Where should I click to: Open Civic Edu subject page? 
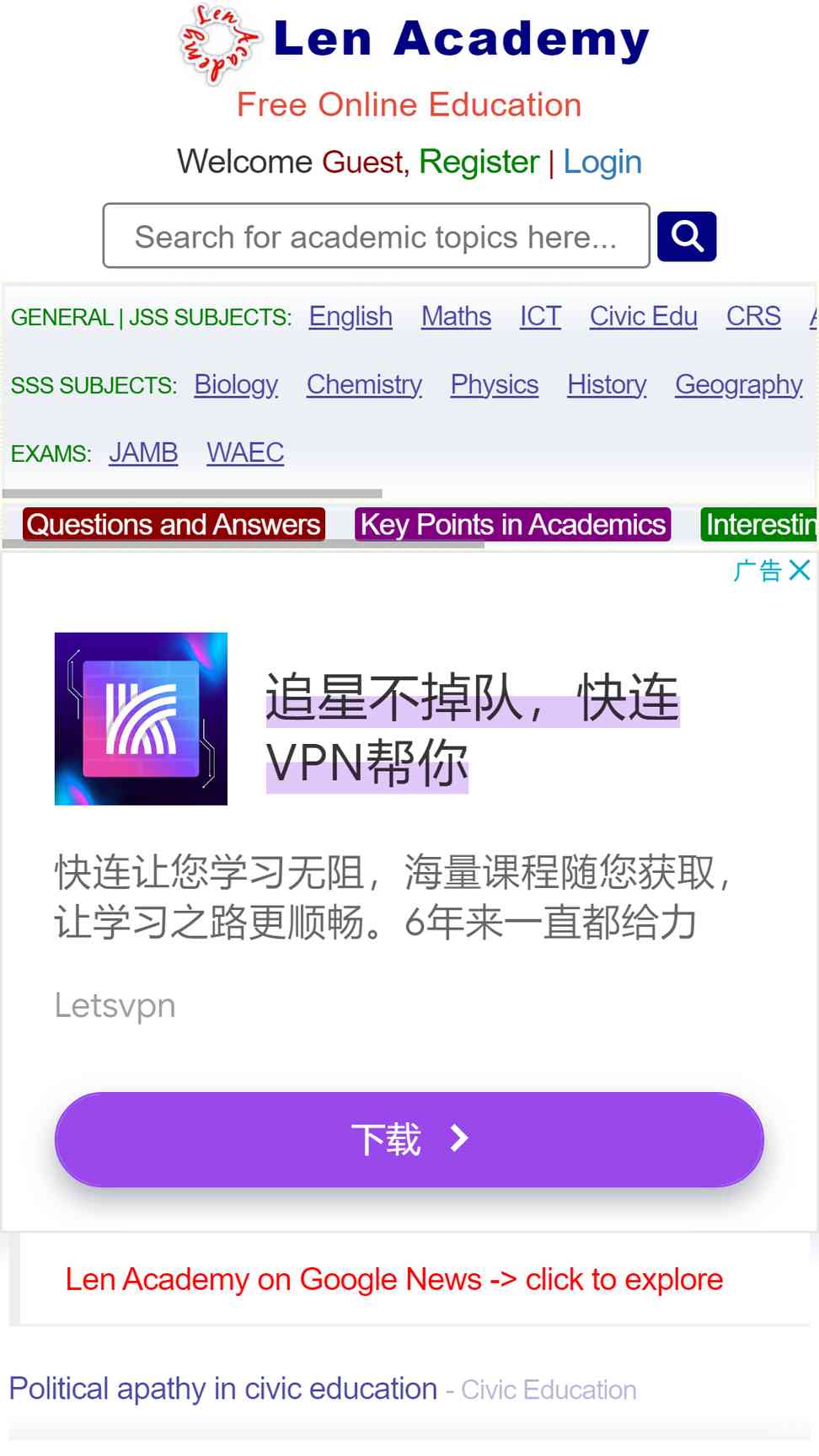(x=644, y=317)
